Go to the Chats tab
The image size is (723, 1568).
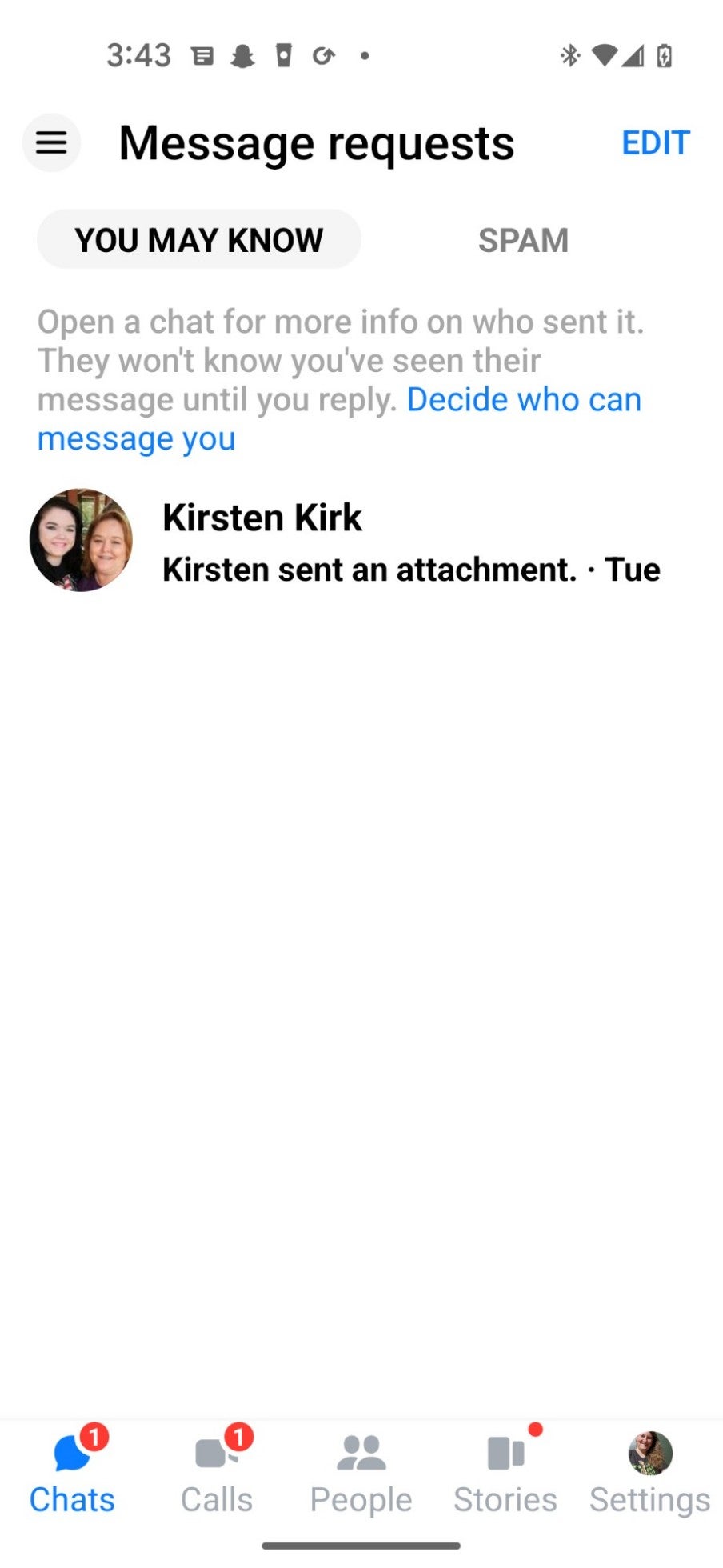coord(72,1475)
